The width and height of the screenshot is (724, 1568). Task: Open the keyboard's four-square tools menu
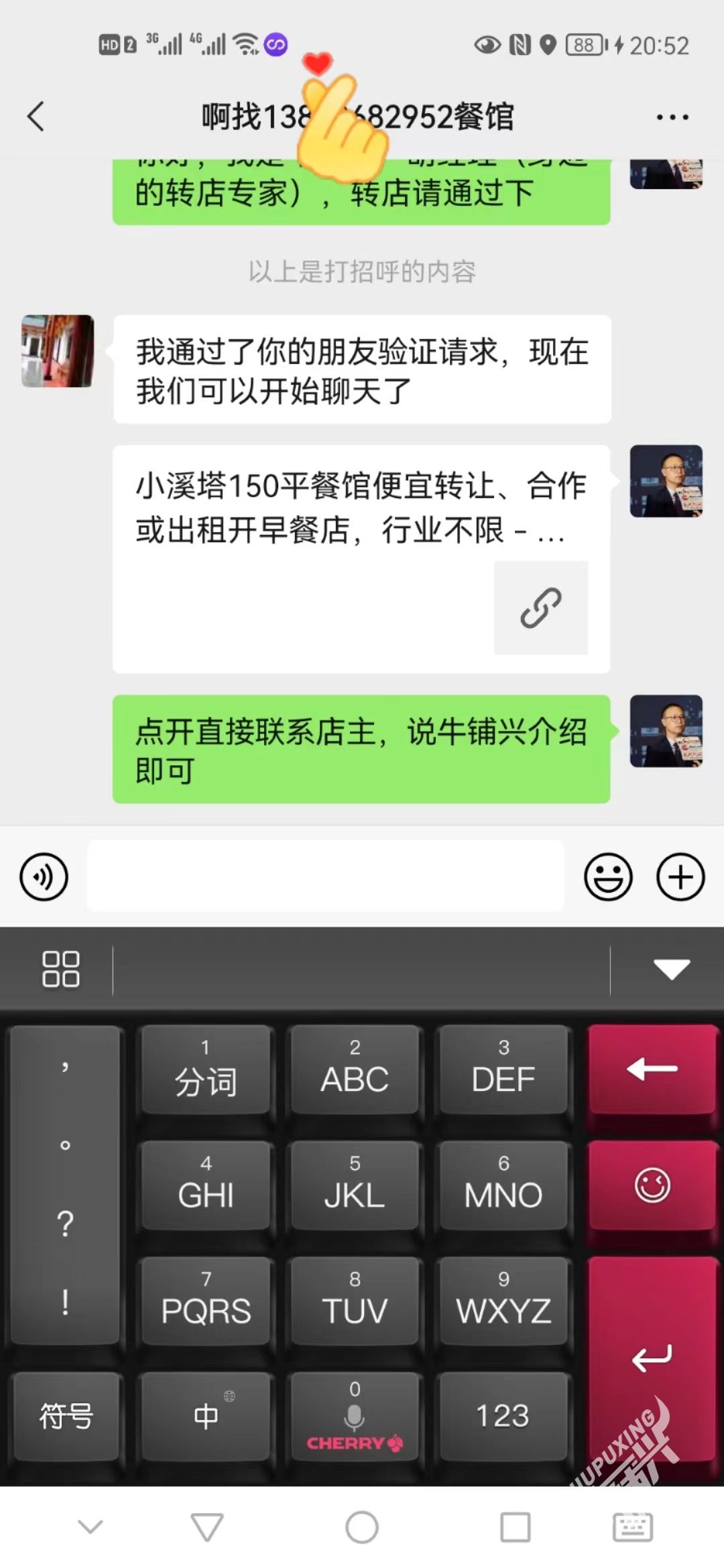pos(60,969)
